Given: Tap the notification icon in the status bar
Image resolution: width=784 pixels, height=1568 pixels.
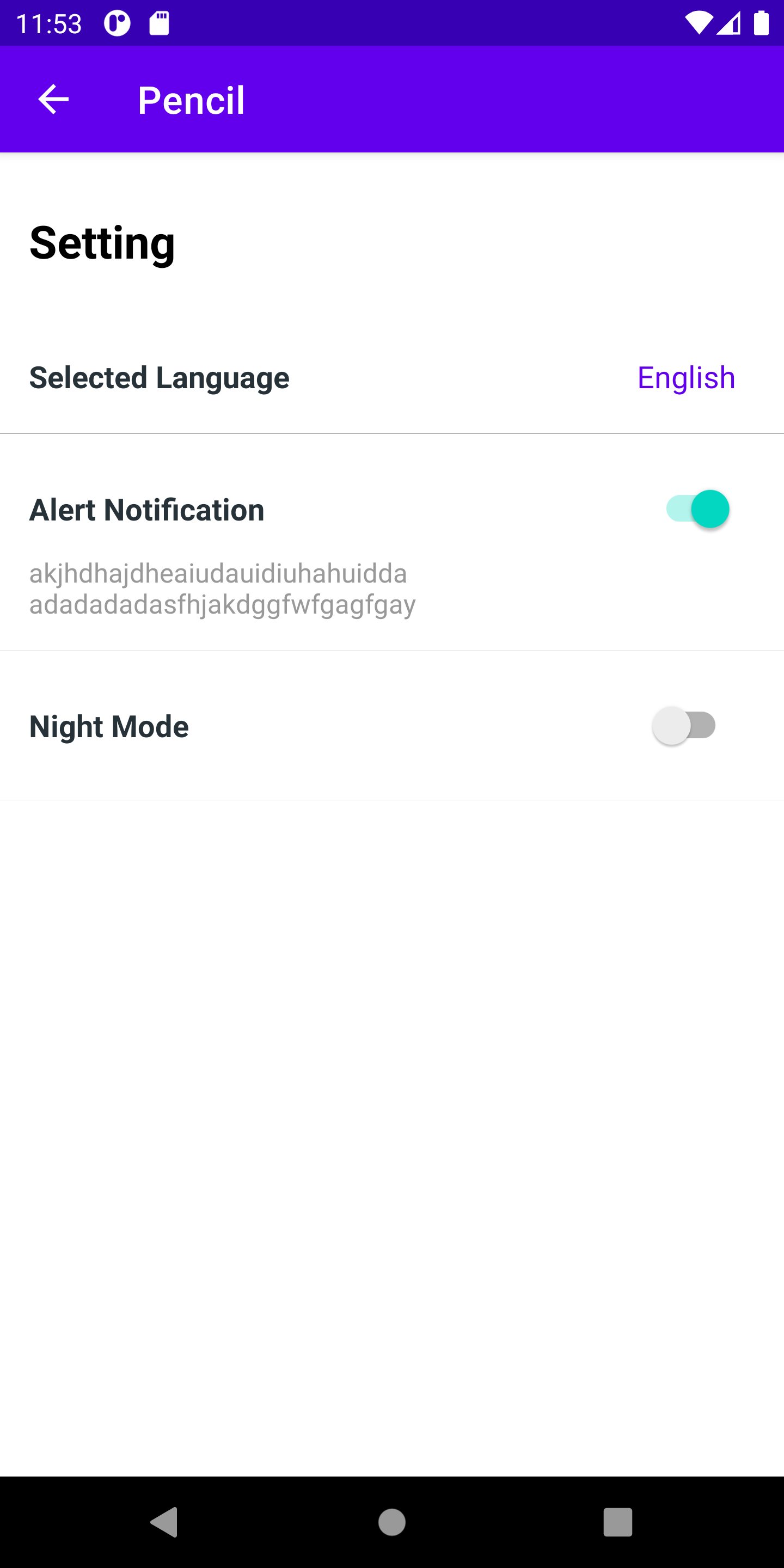Looking at the screenshot, I should click(117, 22).
